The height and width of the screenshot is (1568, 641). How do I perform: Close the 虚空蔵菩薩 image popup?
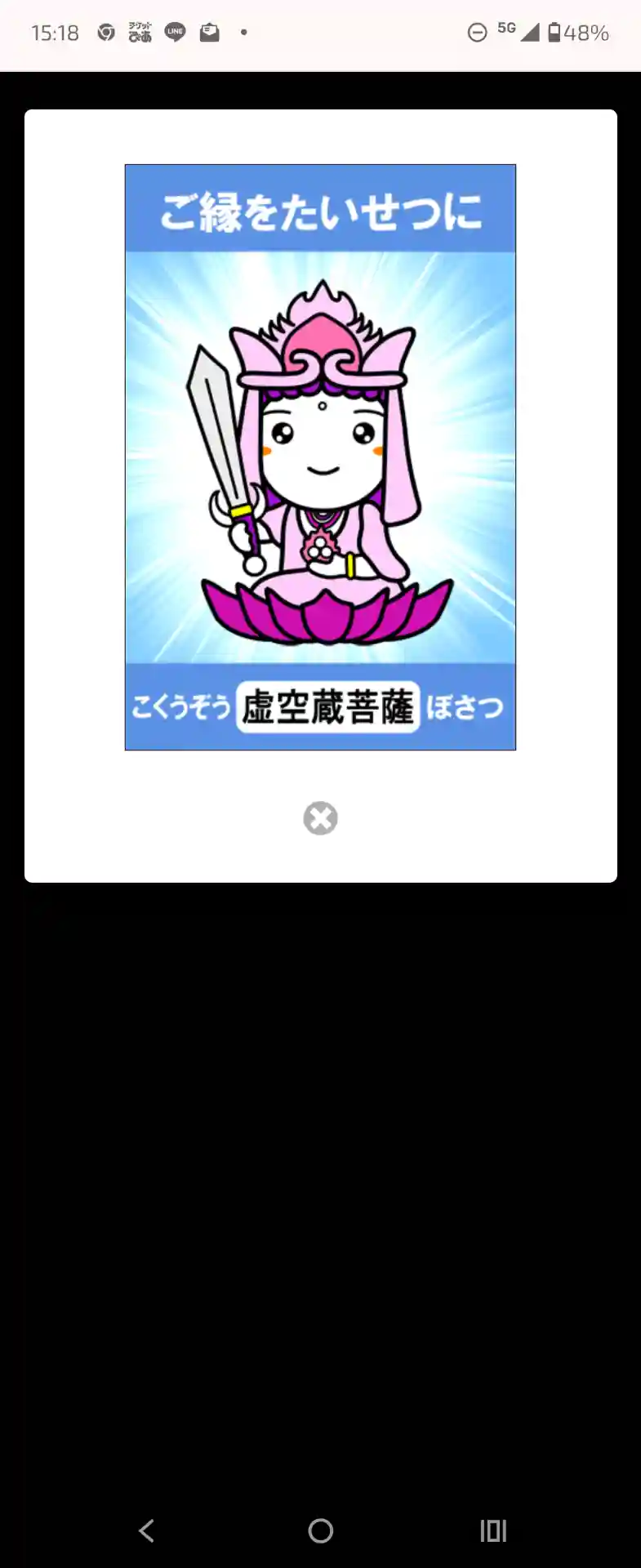pos(320,818)
